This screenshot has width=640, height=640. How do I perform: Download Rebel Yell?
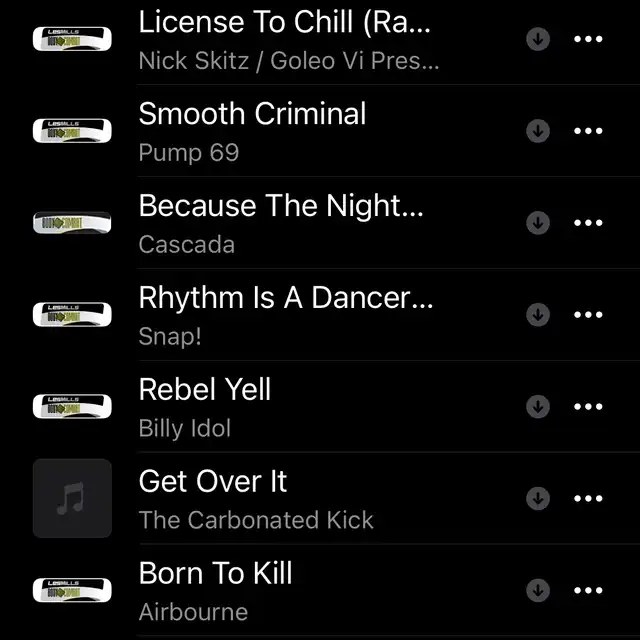click(538, 407)
